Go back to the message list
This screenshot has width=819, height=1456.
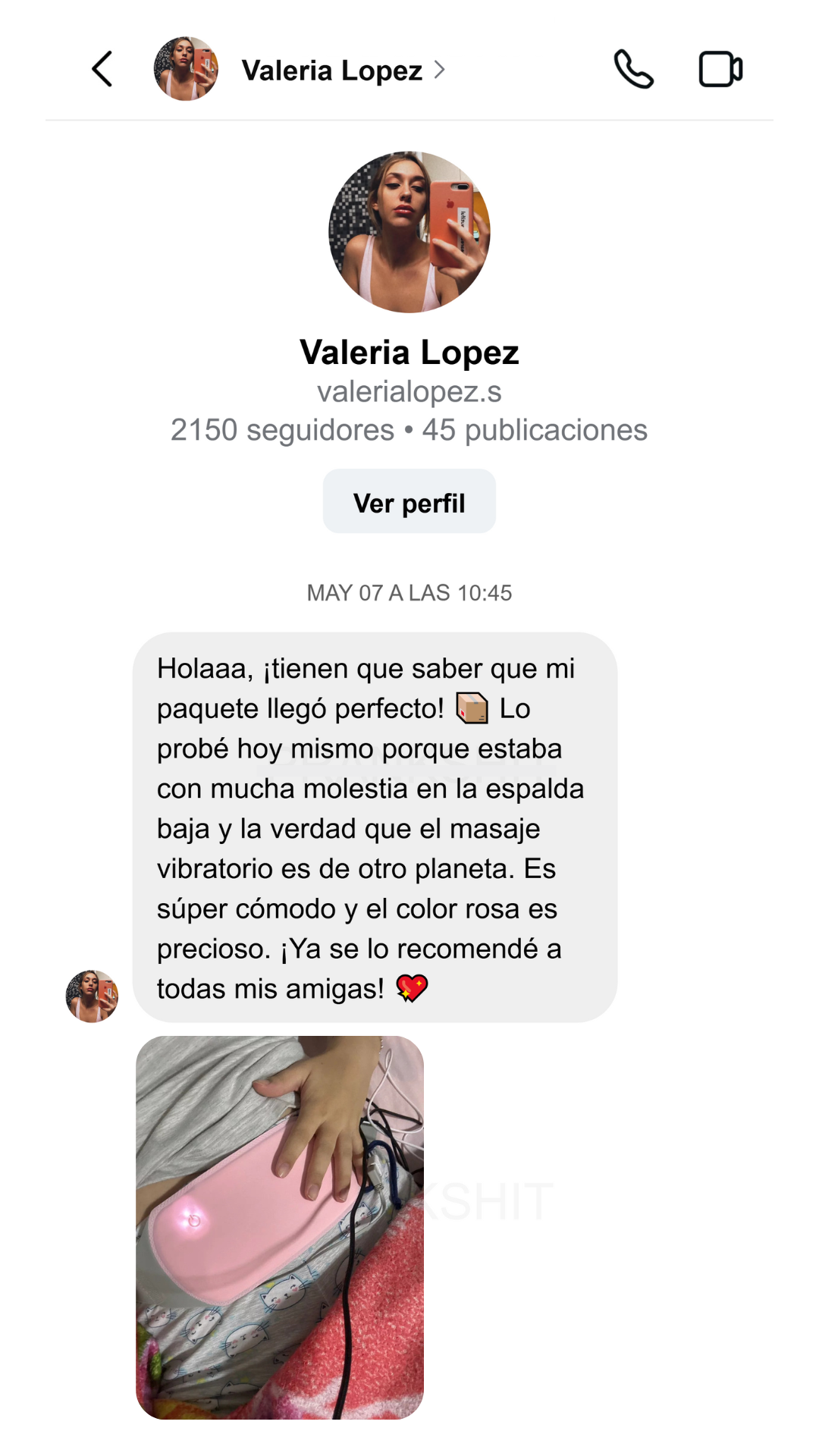tap(102, 70)
